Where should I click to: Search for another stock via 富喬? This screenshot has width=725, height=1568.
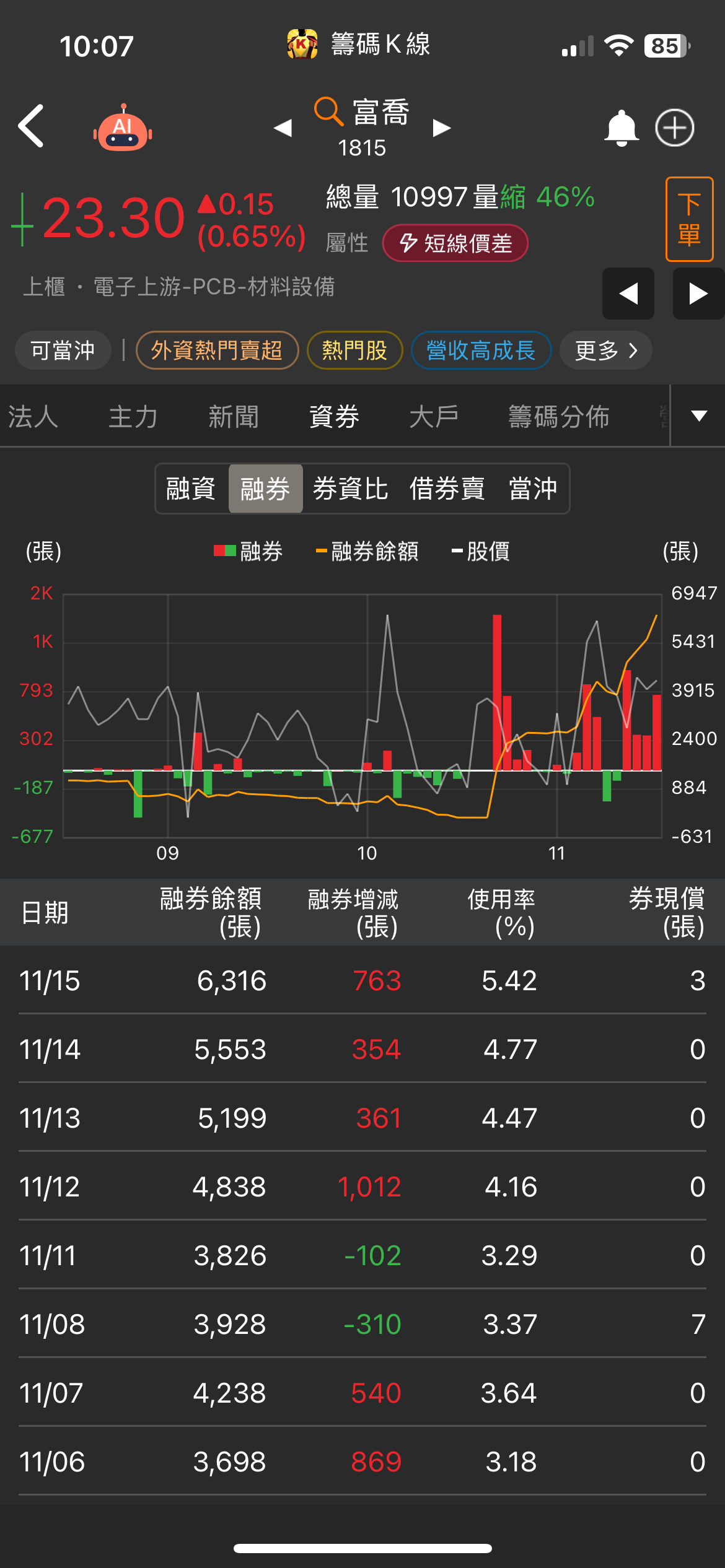(362, 113)
